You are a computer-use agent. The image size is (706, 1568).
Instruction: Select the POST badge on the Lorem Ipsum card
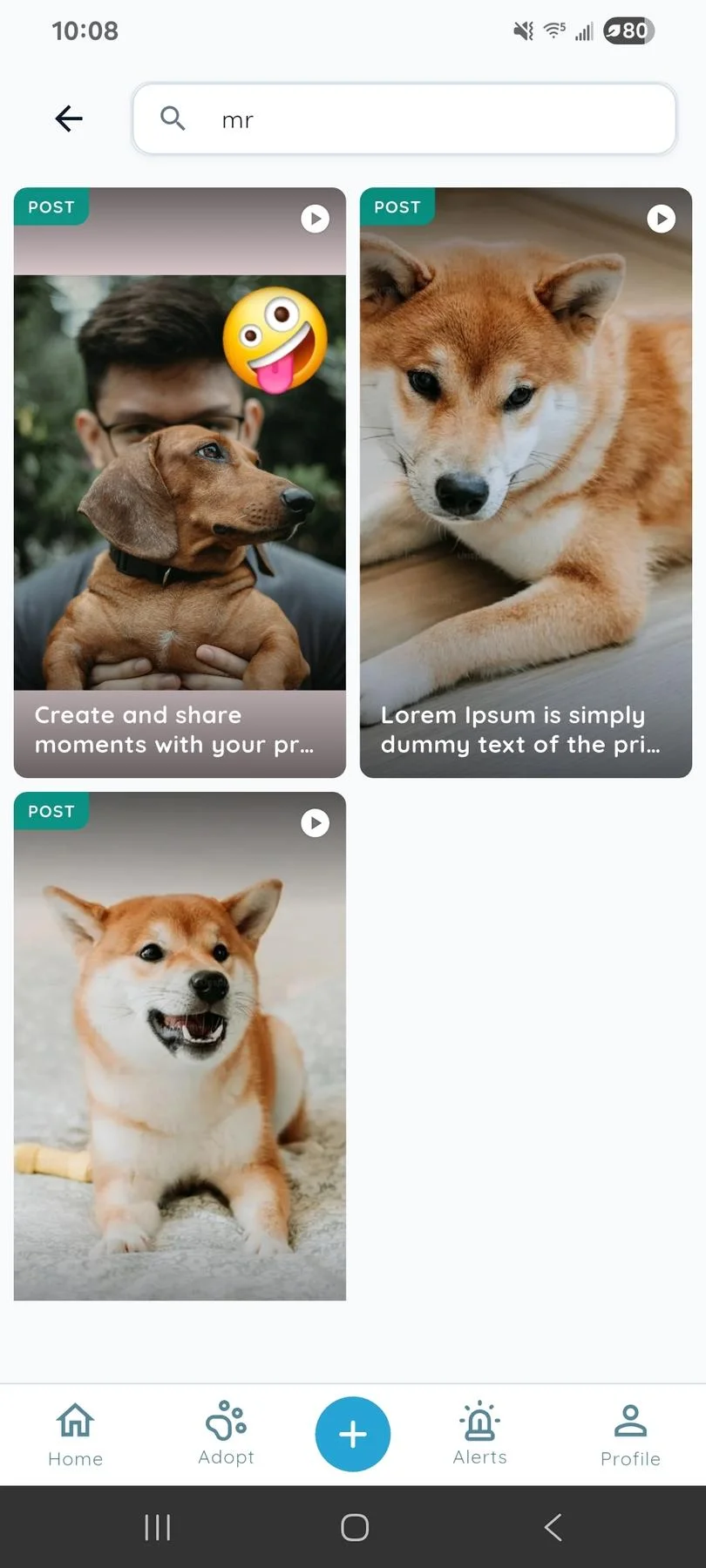pos(397,206)
